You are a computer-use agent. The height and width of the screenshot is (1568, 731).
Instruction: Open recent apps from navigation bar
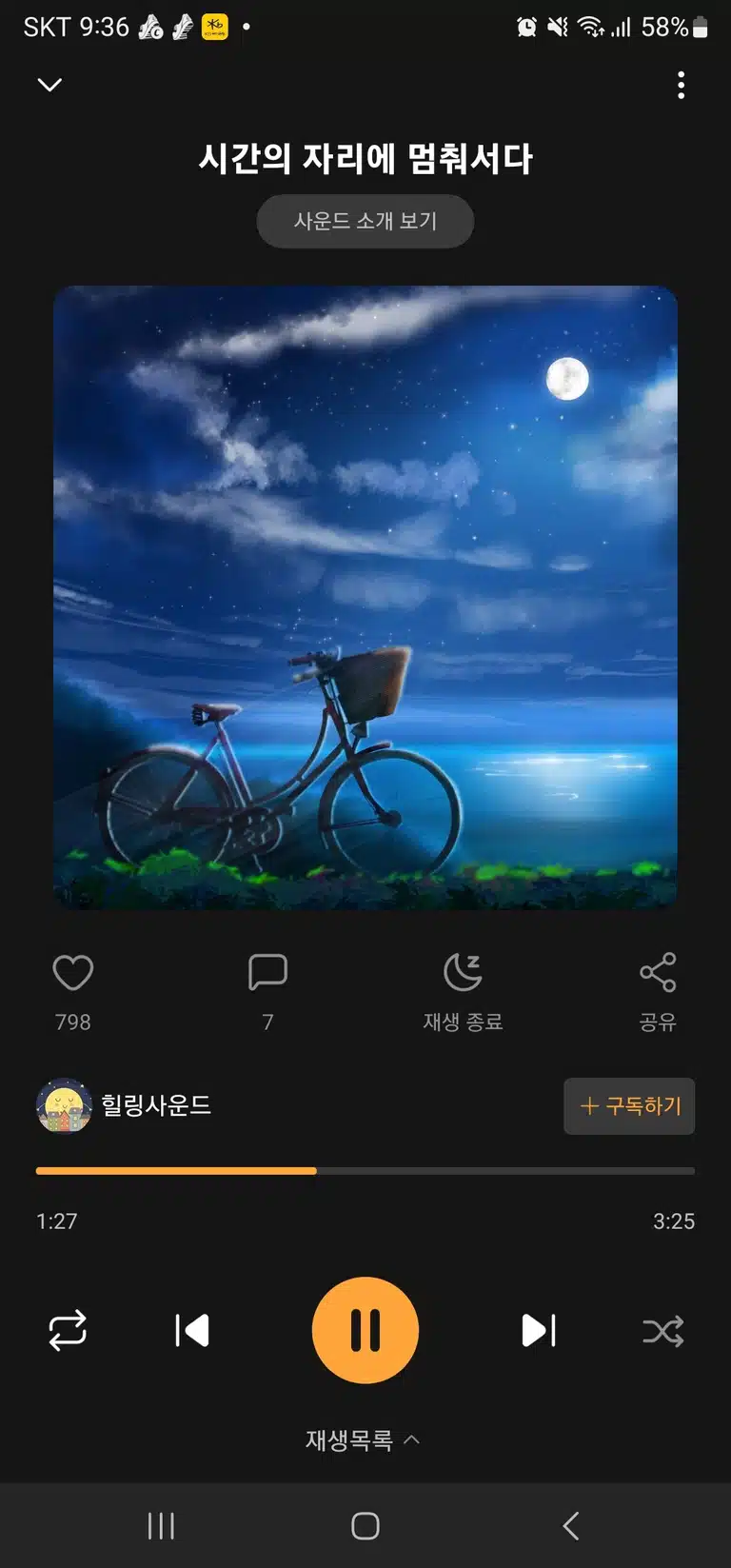pyautogui.click(x=161, y=1526)
